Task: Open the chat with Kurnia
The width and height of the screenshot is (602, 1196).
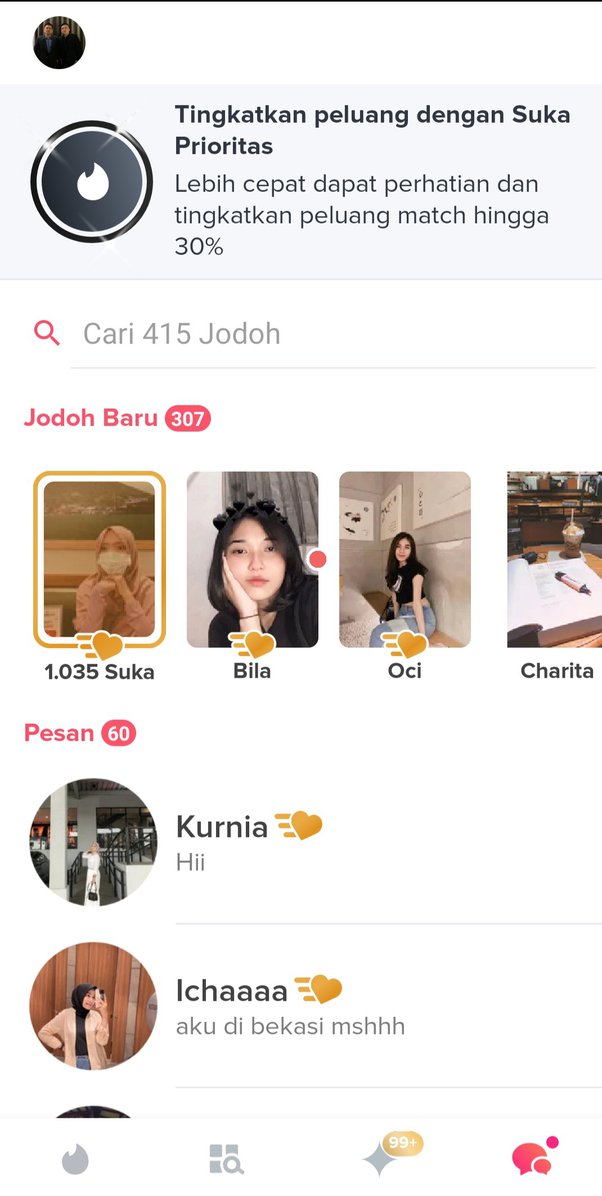Action: tap(300, 842)
